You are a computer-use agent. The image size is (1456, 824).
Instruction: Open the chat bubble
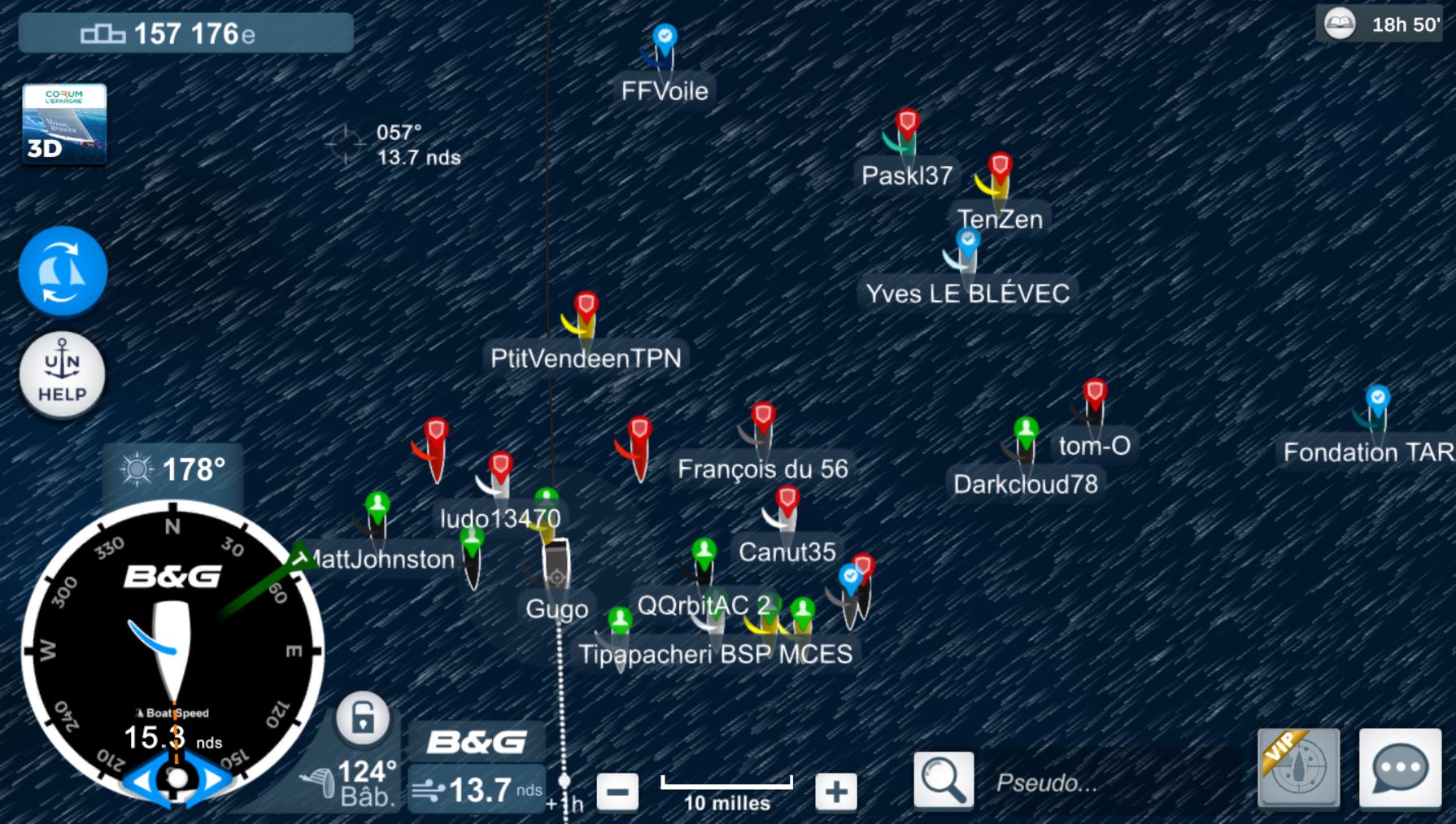coord(1400,767)
